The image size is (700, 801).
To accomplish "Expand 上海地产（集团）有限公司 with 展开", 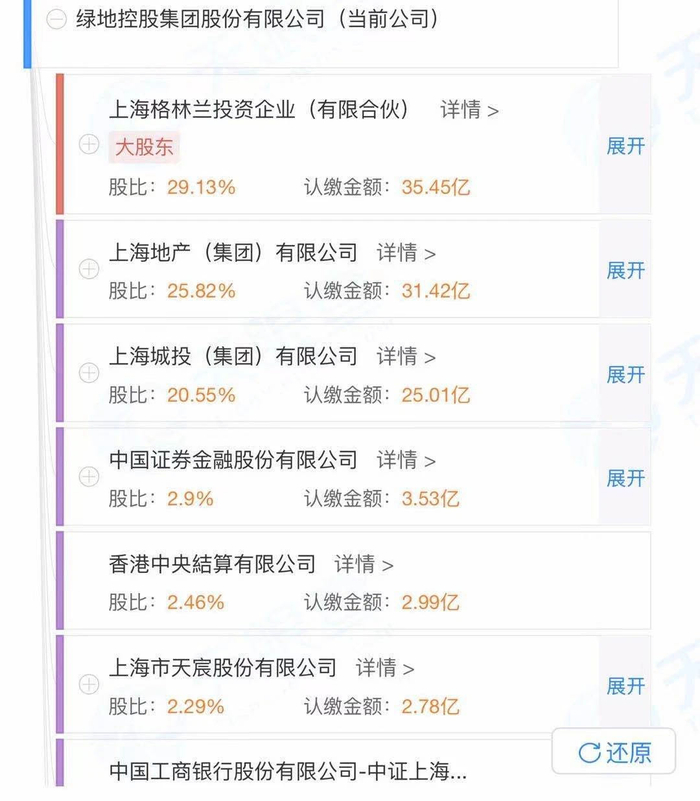I will (626, 270).
